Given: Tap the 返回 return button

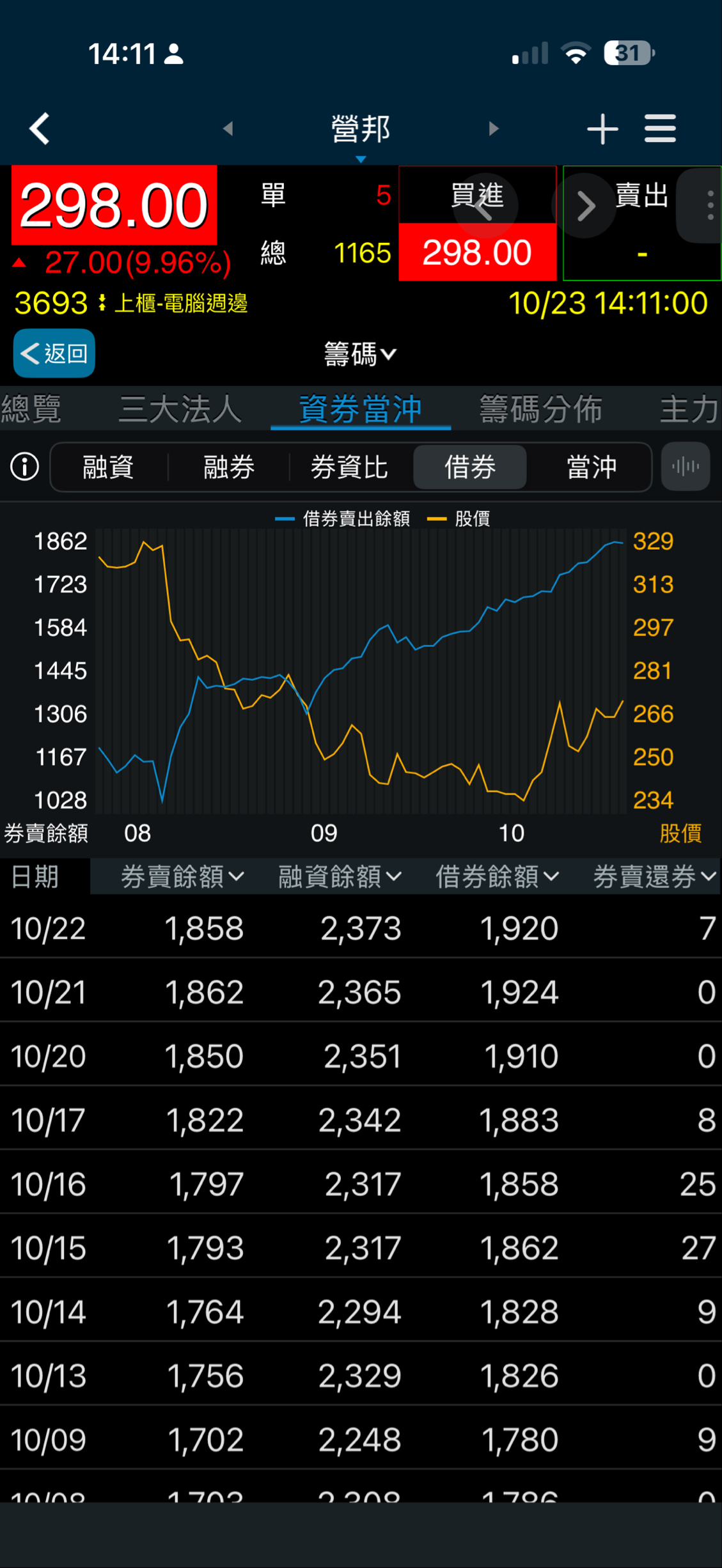Looking at the screenshot, I should click(x=54, y=353).
